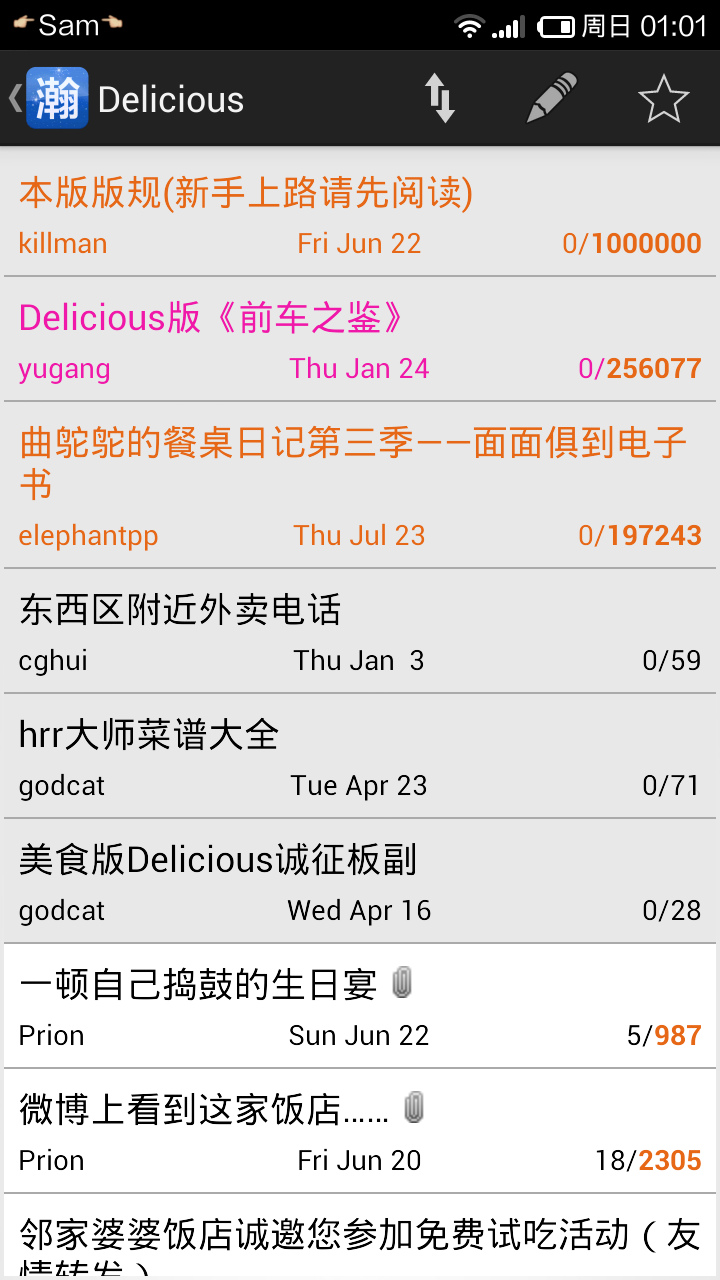Favorite this board with the star icon

(664, 98)
